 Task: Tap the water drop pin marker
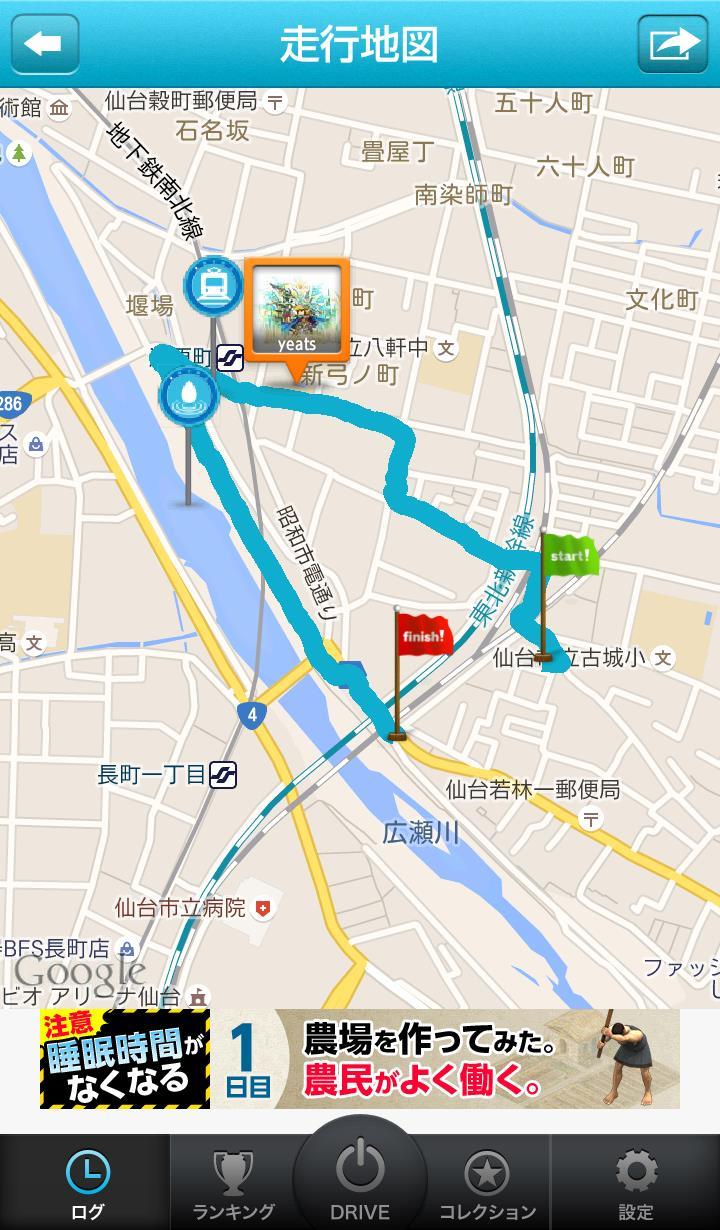pyautogui.click(x=188, y=394)
